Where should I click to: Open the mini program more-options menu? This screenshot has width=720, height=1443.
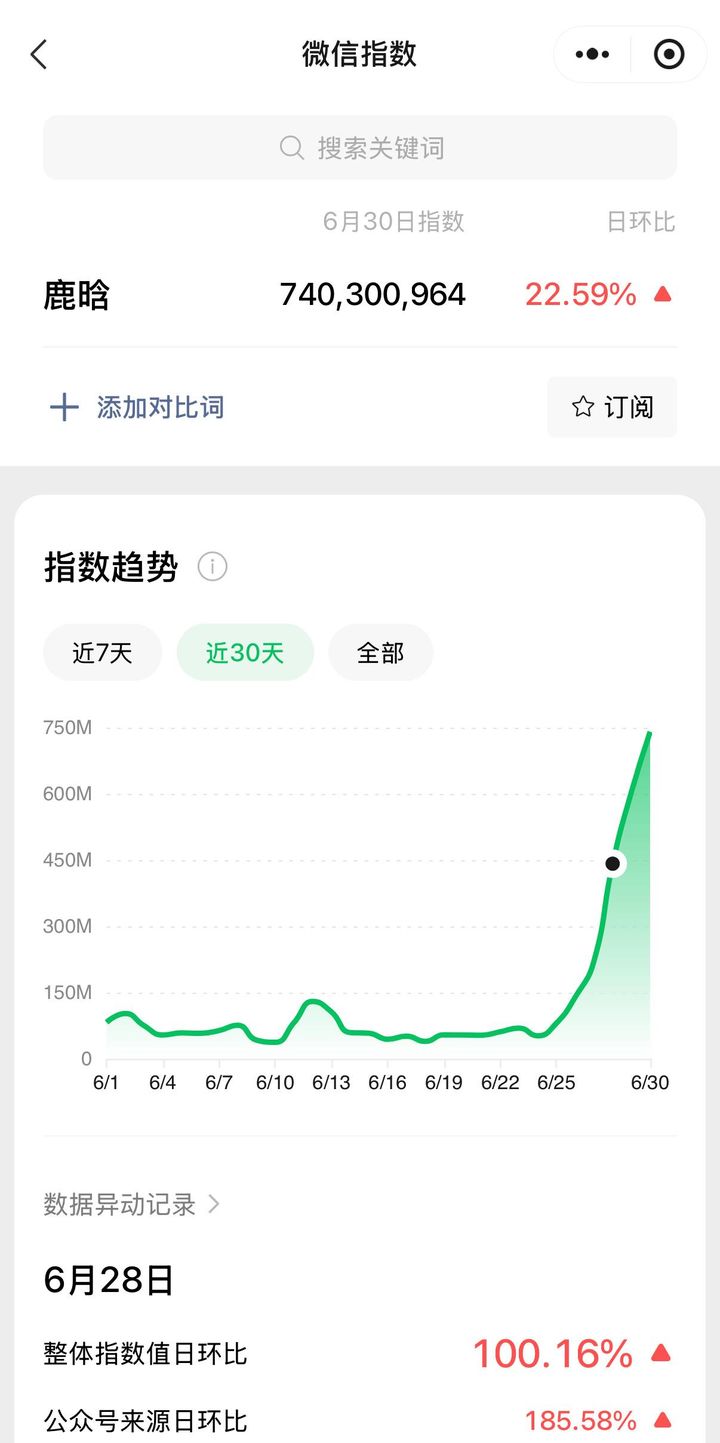point(592,54)
